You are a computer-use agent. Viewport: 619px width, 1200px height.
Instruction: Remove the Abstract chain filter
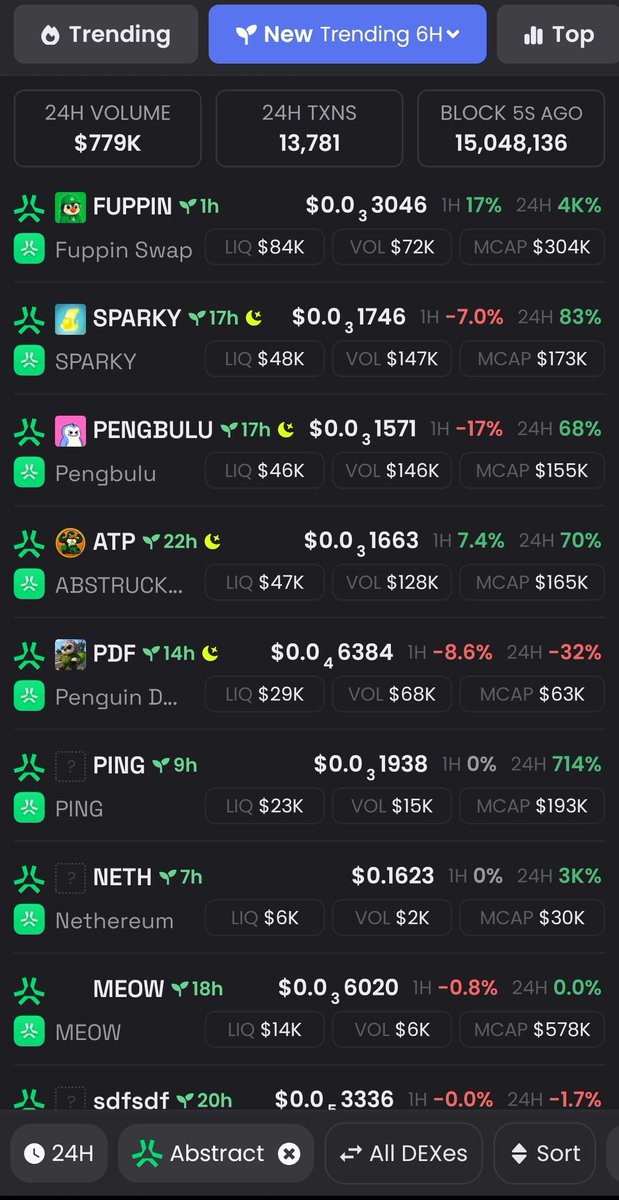coord(289,1154)
